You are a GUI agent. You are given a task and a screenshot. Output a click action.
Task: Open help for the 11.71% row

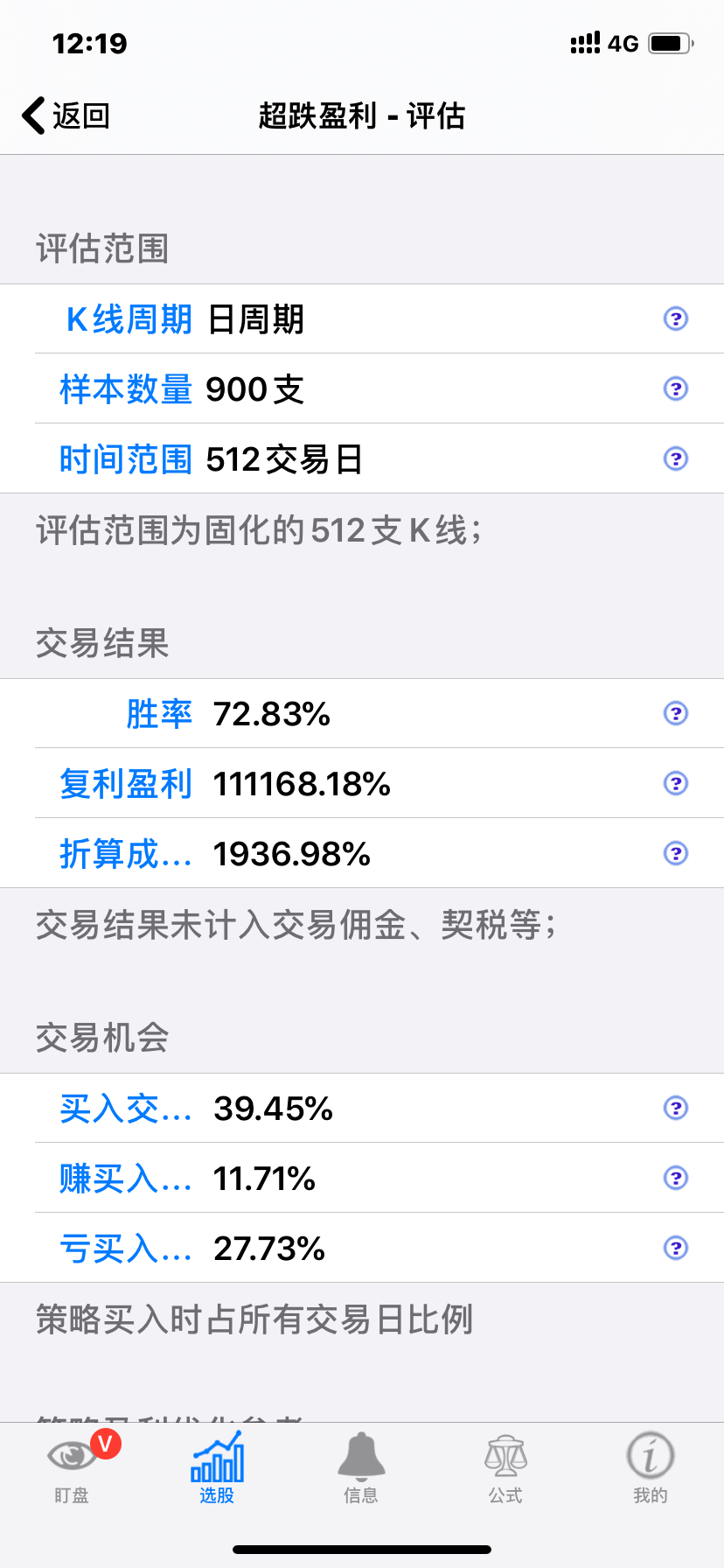point(675,1178)
